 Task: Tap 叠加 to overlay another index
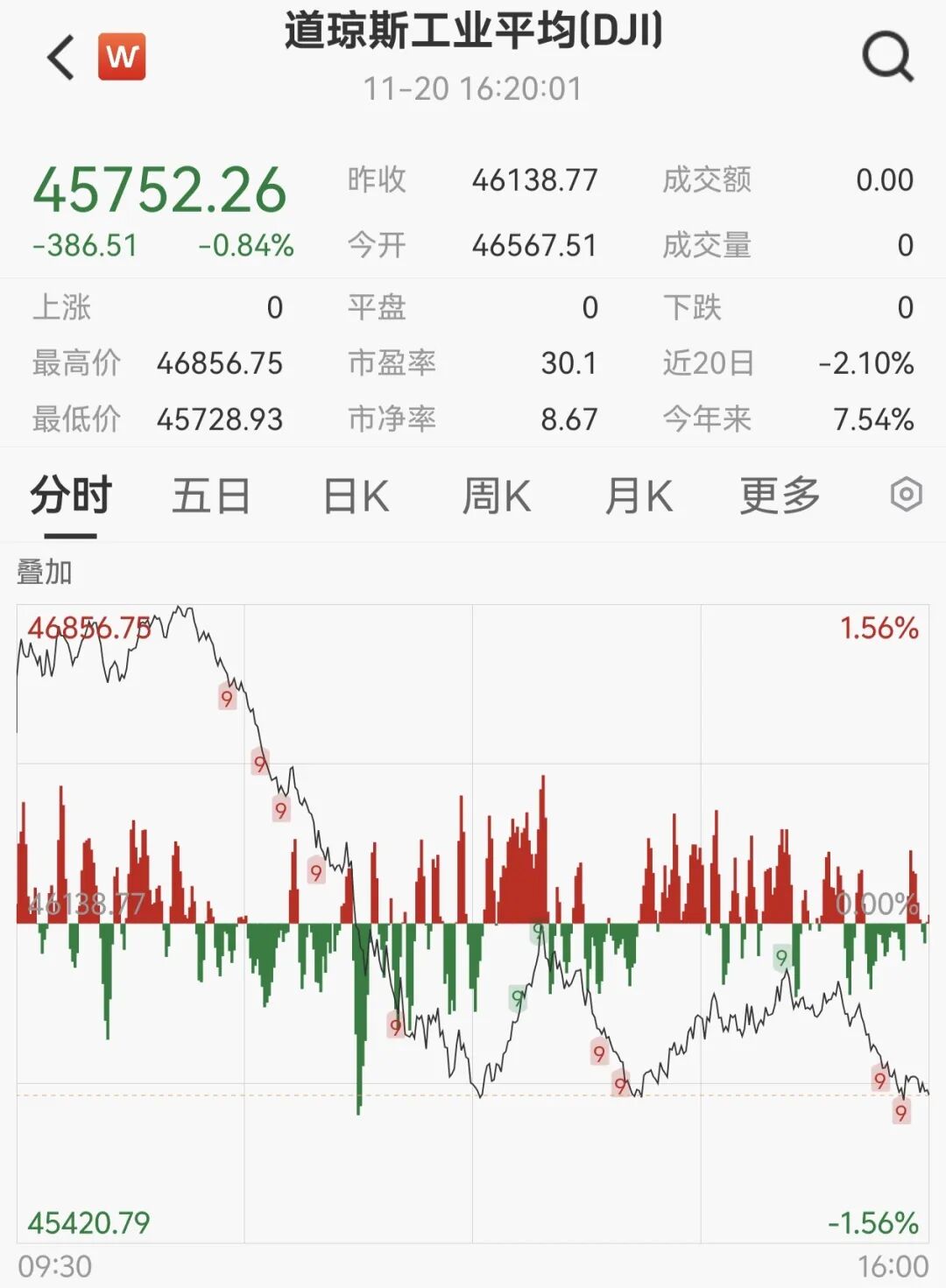(45, 573)
